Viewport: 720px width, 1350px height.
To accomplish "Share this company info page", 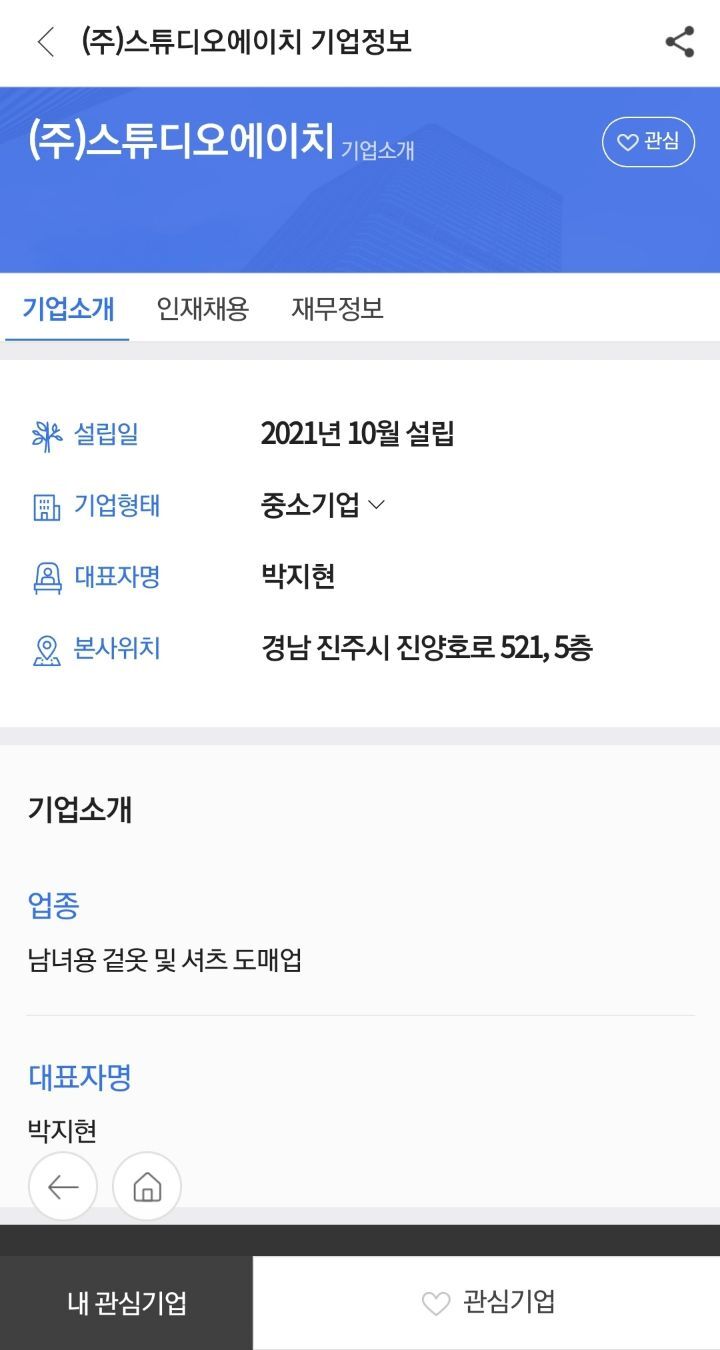I will pyautogui.click(x=680, y=42).
